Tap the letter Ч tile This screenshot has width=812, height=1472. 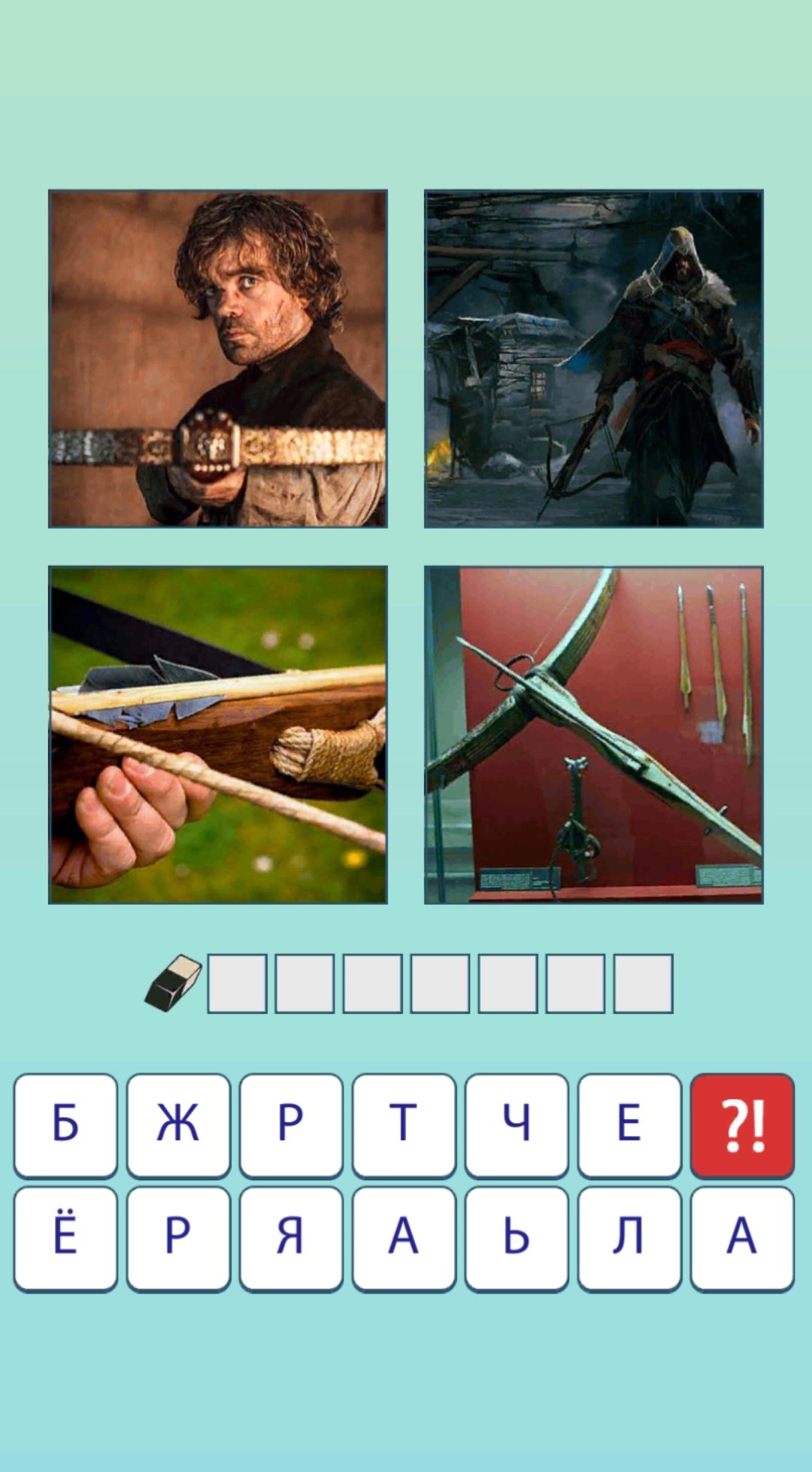[x=517, y=1124]
